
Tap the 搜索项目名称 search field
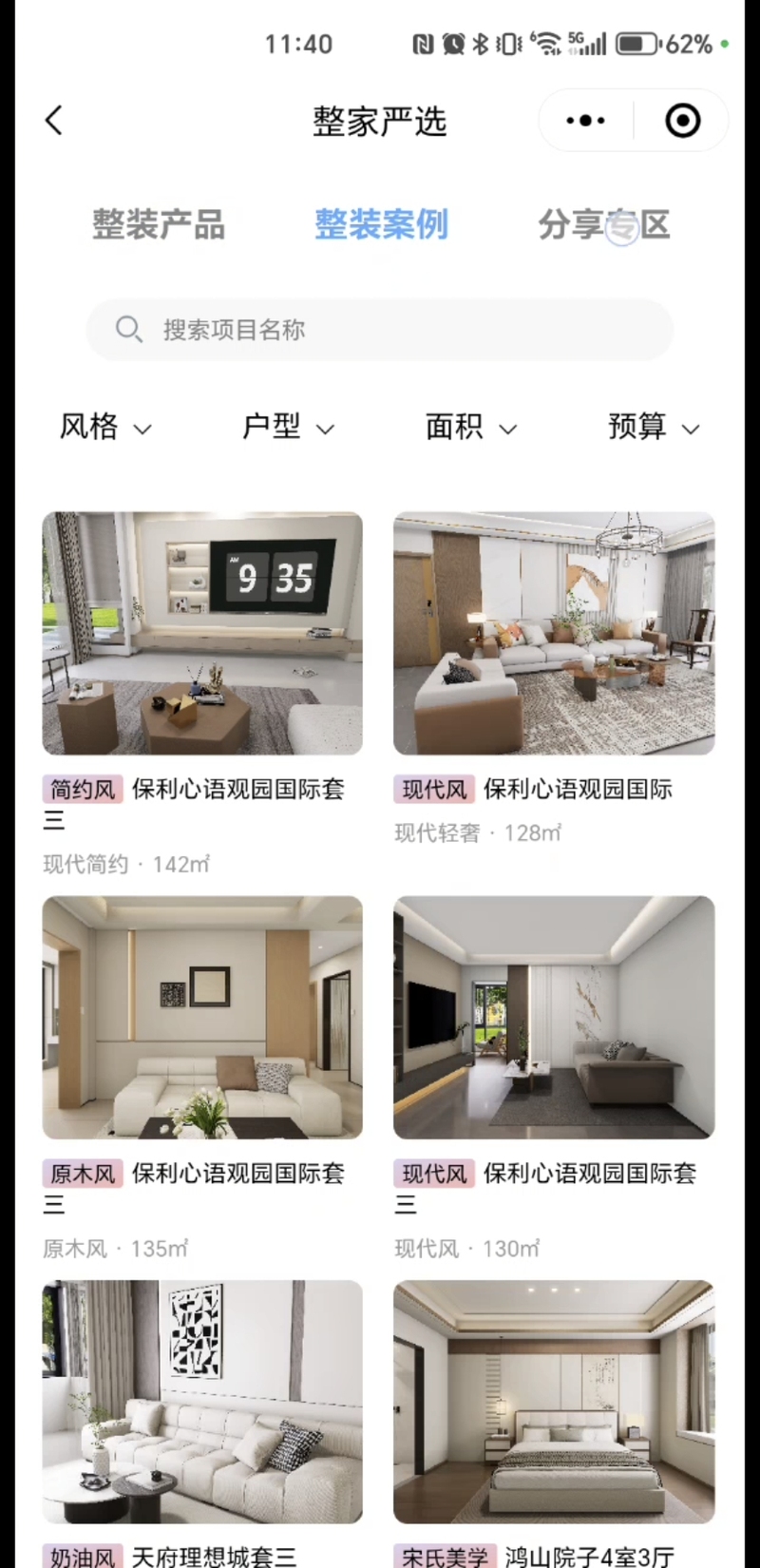pyautogui.click(x=380, y=330)
